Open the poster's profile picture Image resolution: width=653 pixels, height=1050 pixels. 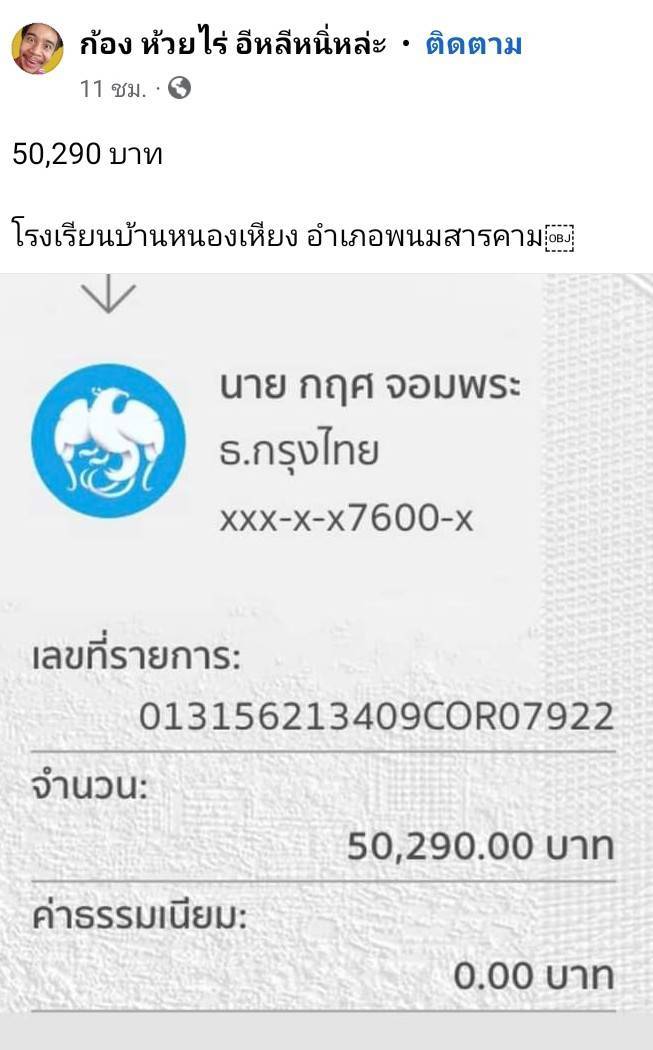(37, 48)
